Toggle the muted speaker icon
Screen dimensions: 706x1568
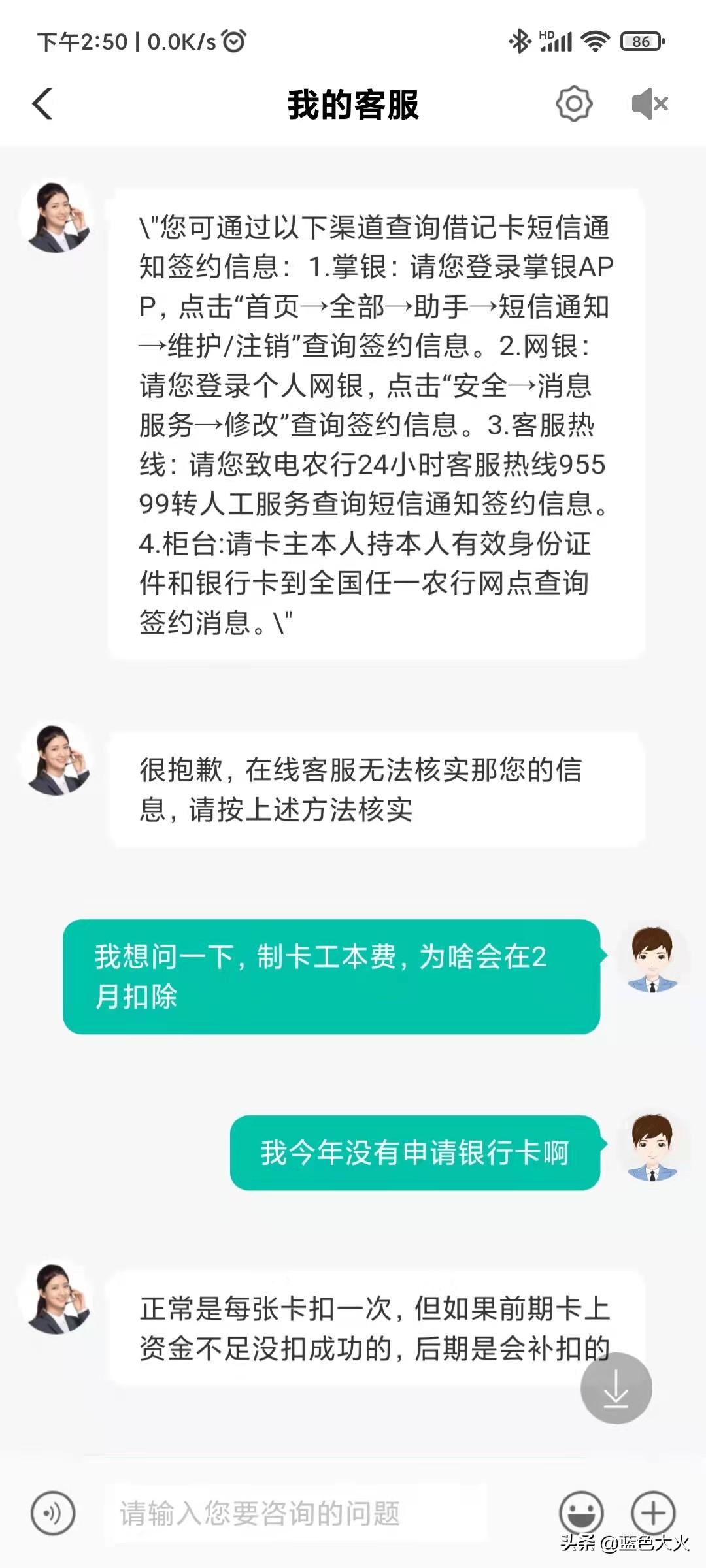coord(650,104)
